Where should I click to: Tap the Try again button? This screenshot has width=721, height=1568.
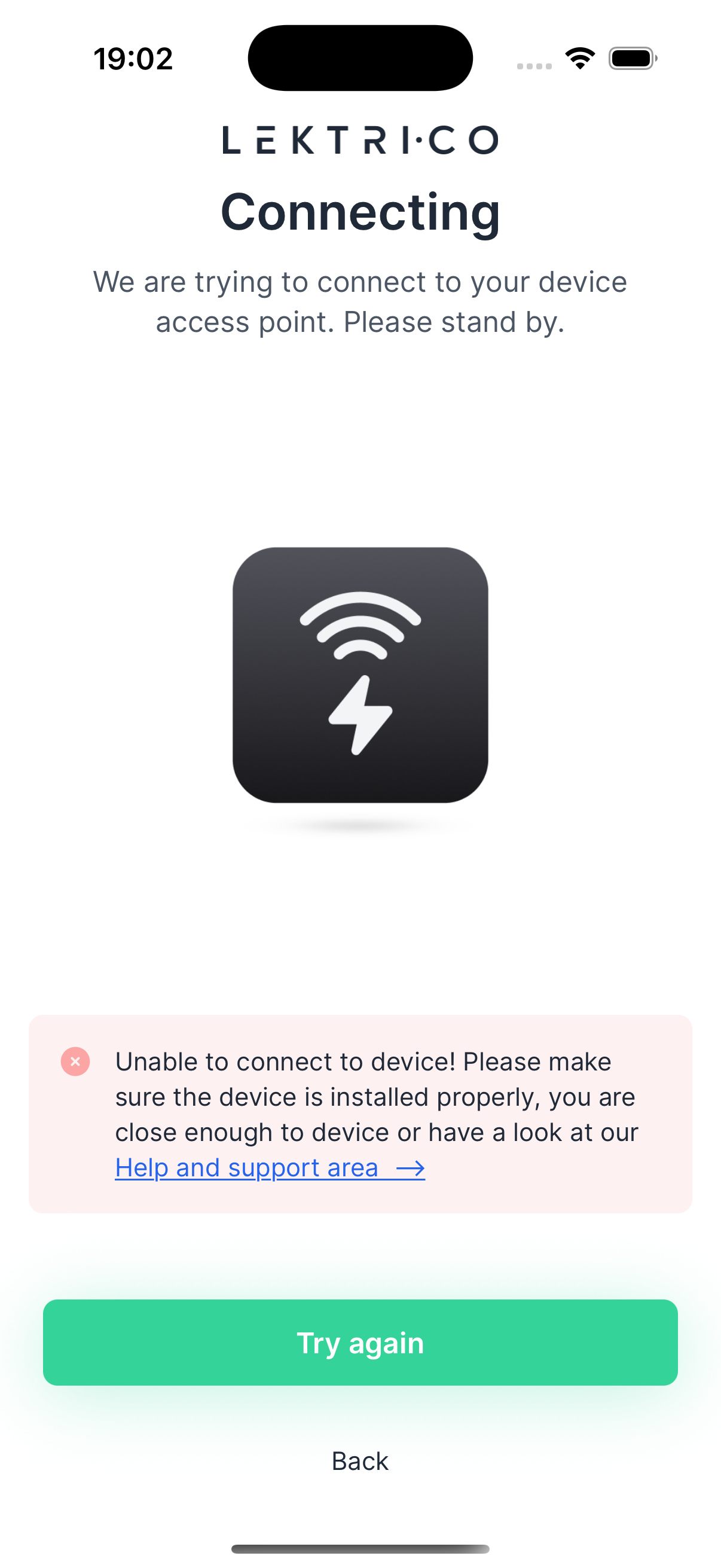[x=360, y=1342]
